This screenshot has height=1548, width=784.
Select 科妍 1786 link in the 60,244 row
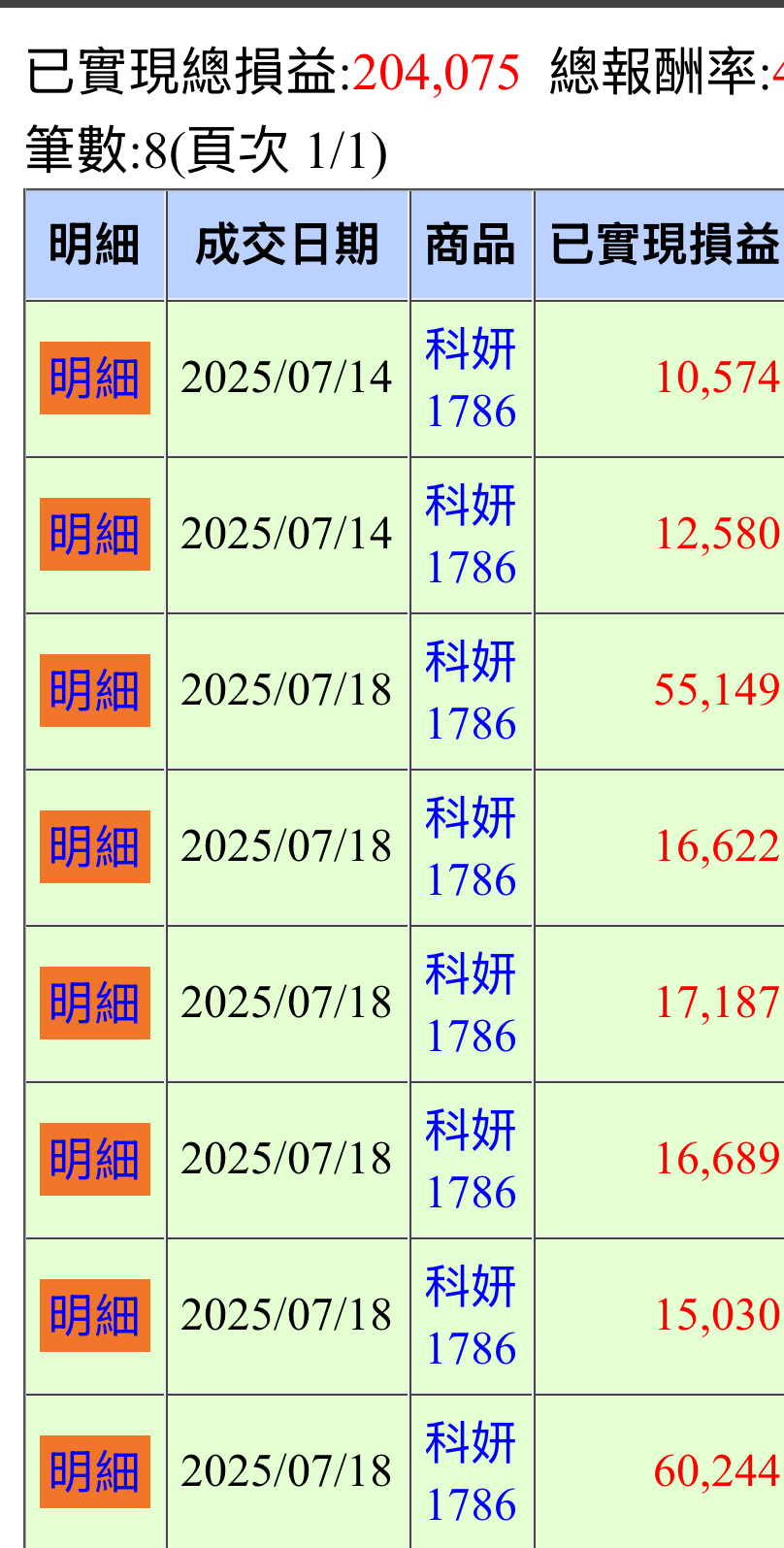(471, 1472)
